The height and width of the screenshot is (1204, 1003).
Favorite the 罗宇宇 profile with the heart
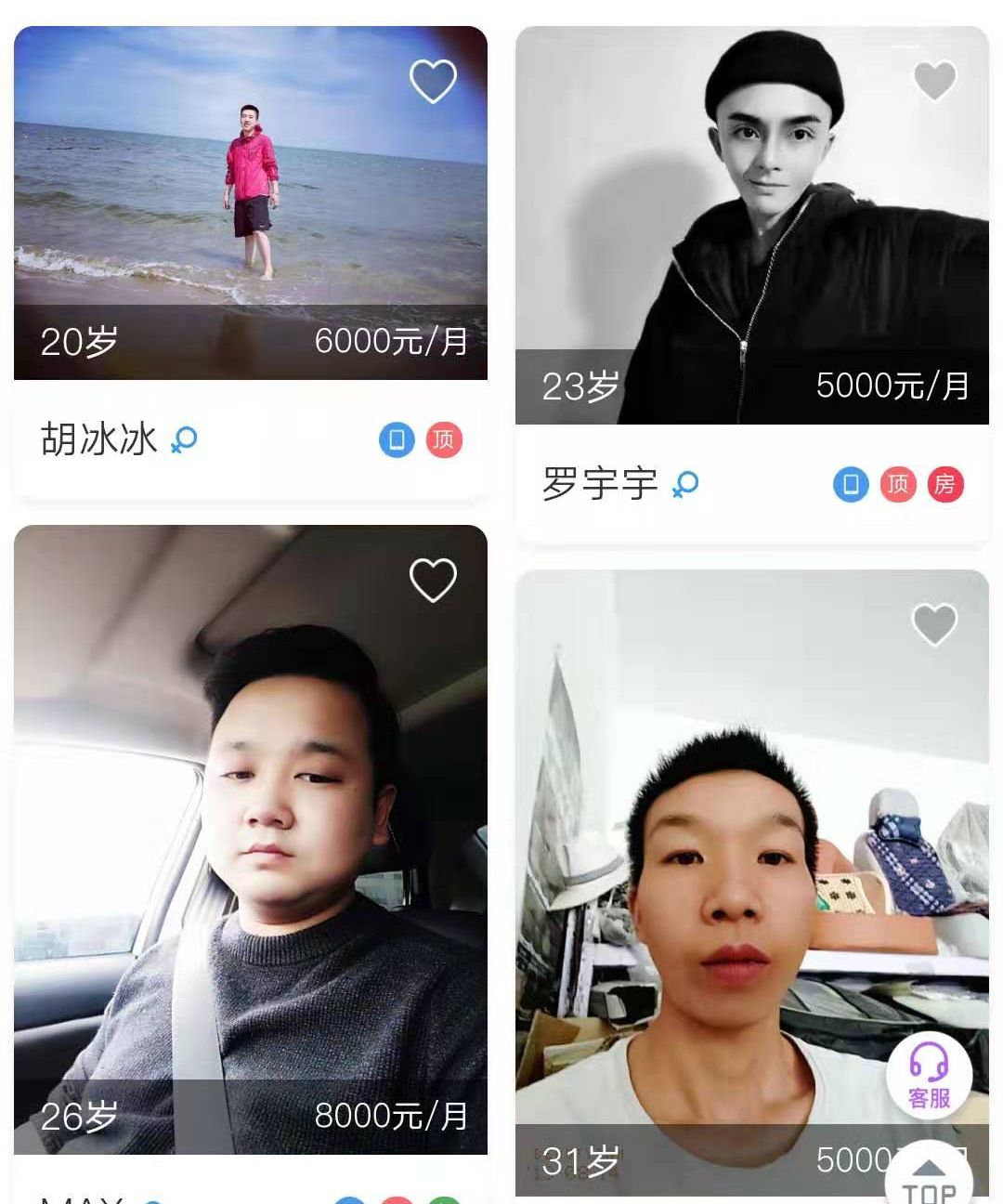coord(934,81)
